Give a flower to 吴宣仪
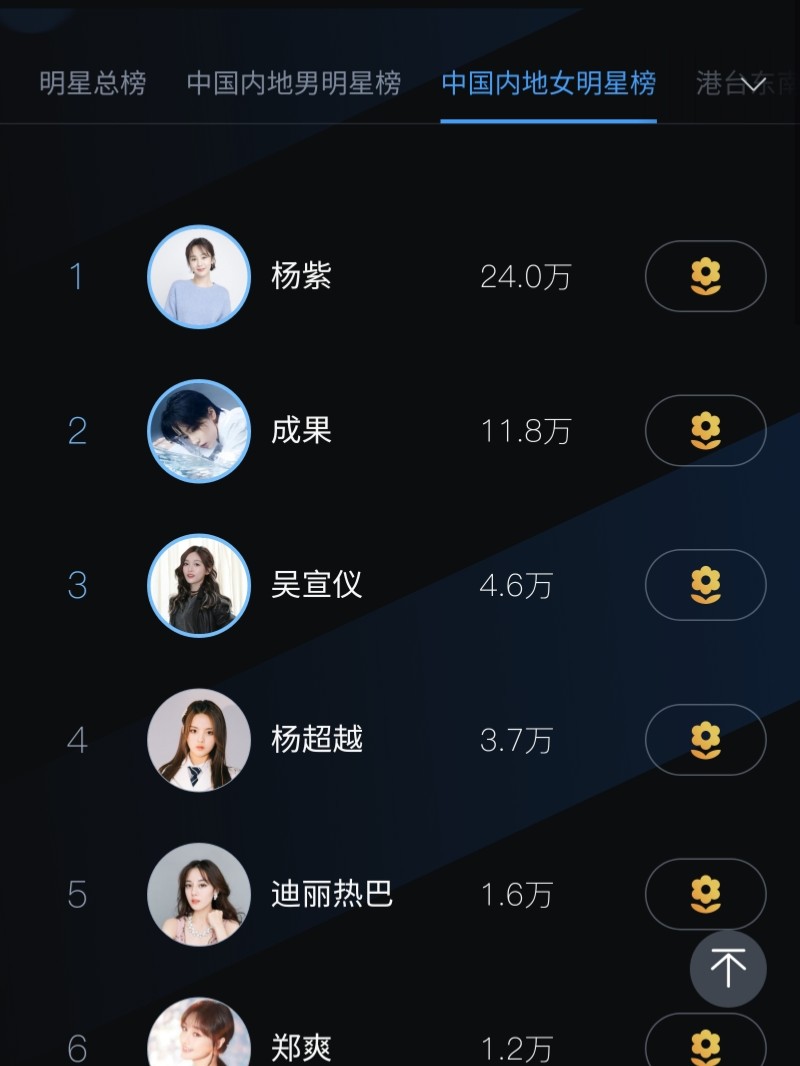Viewport: 800px width, 1066px height. pos(706,586)
